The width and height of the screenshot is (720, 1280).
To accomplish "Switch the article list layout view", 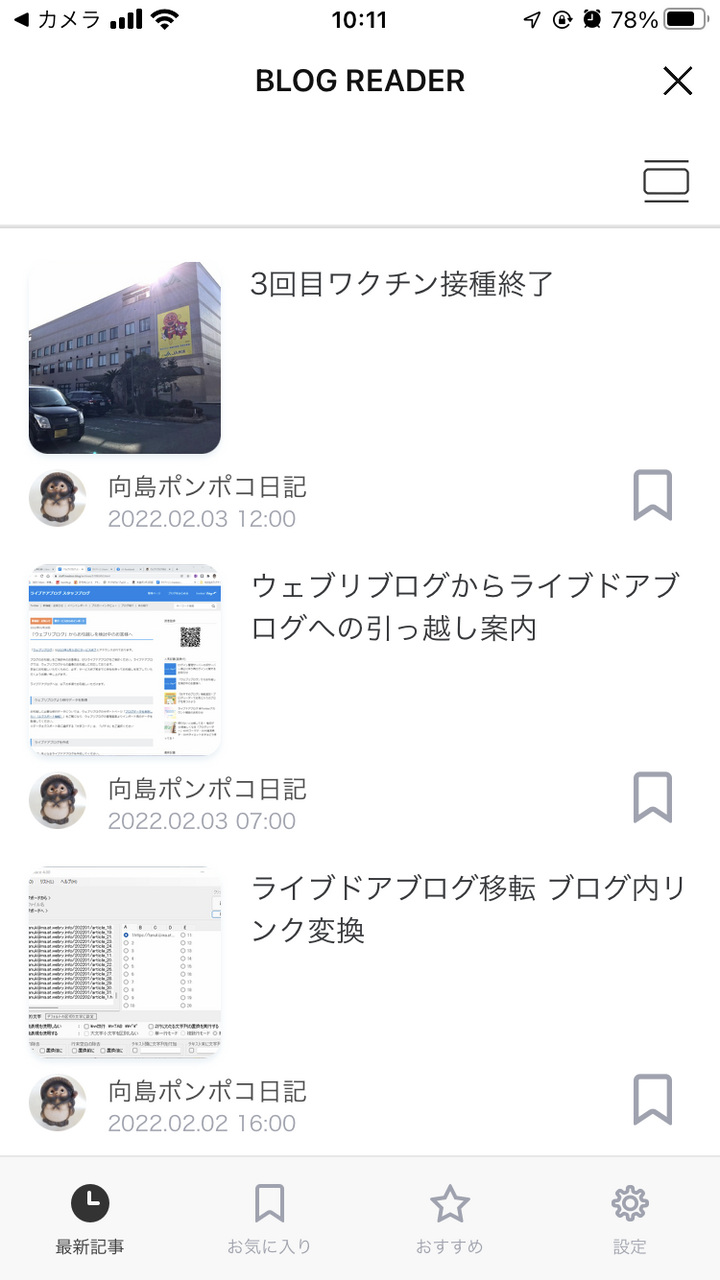I will point(666,181).
